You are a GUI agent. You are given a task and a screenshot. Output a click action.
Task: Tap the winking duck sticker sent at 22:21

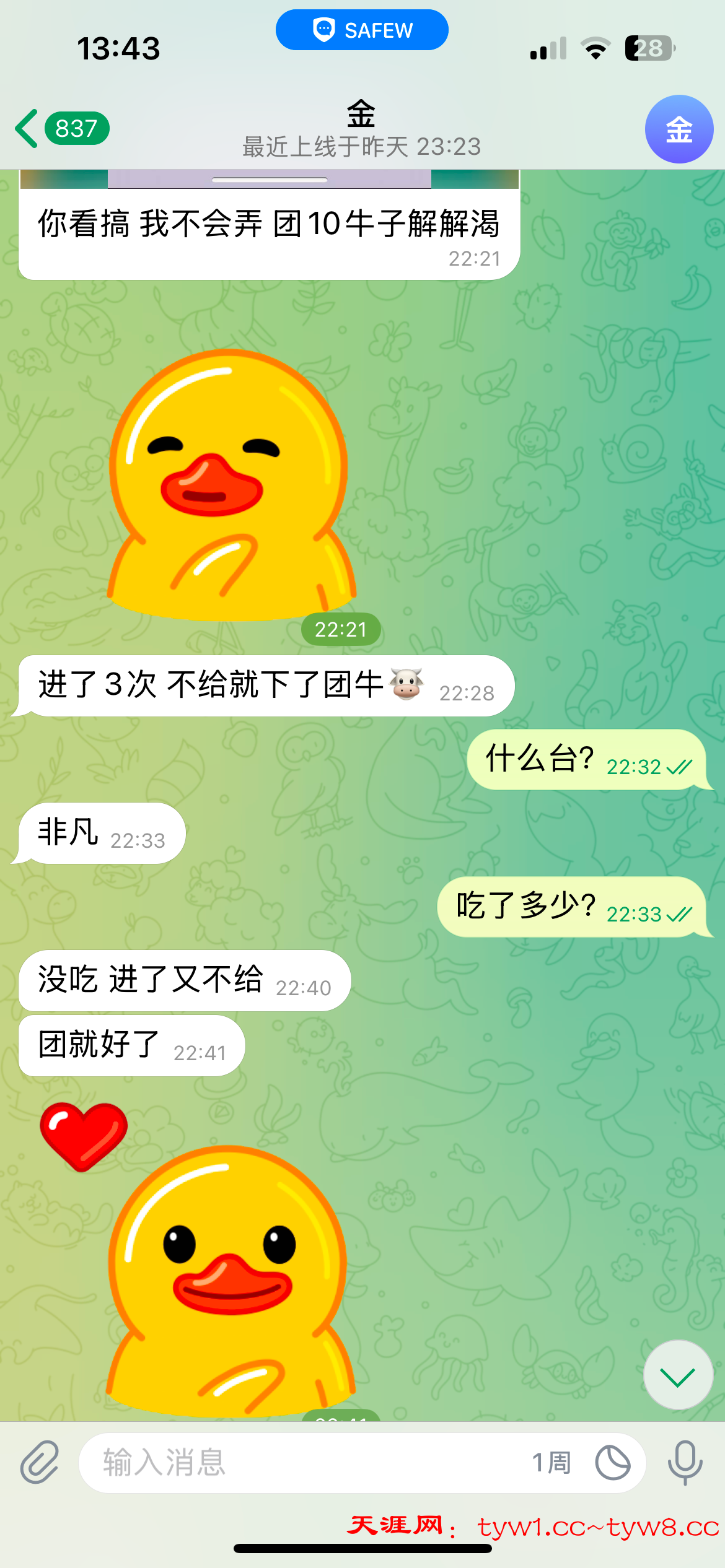click(x=231, y=486)
